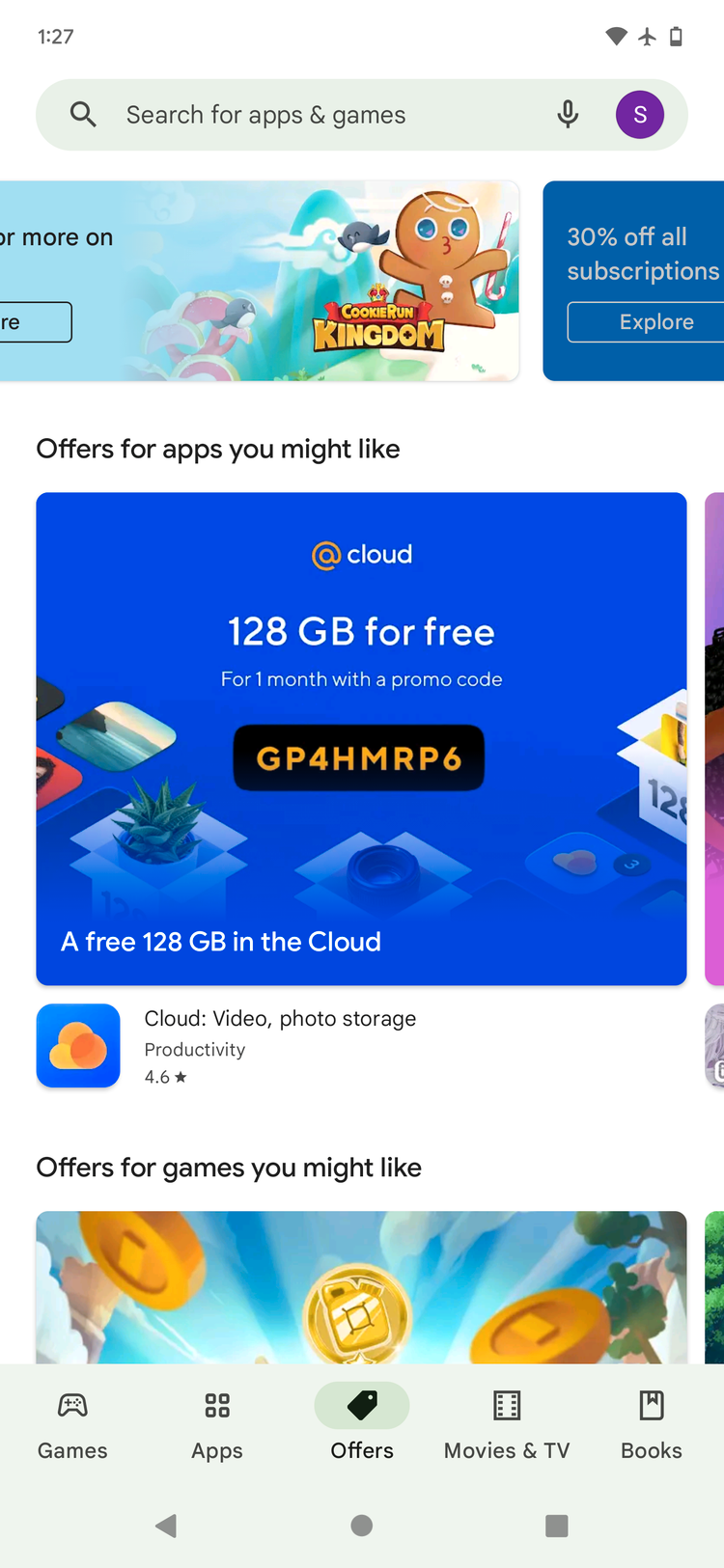Go to the Movies & TV tab
Viewport: 724px width, 1568px height.
coord(507,1425)
